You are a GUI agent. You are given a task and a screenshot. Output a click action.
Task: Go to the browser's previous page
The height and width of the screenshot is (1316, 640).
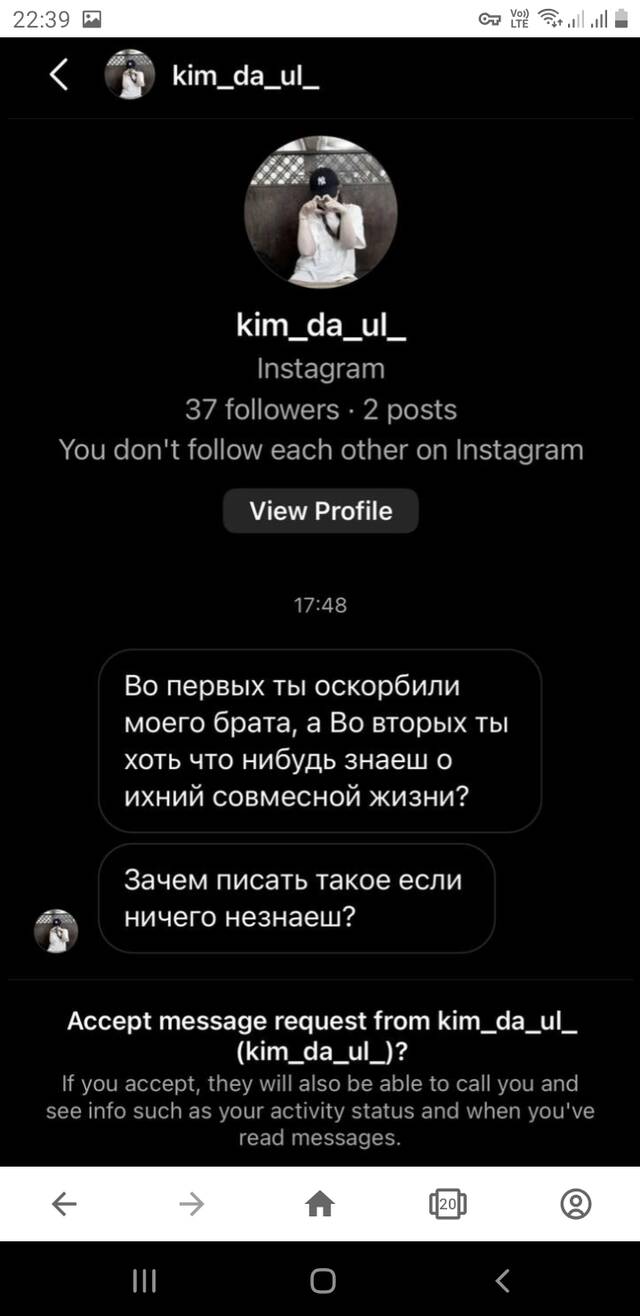click(x=64, y=1205)
